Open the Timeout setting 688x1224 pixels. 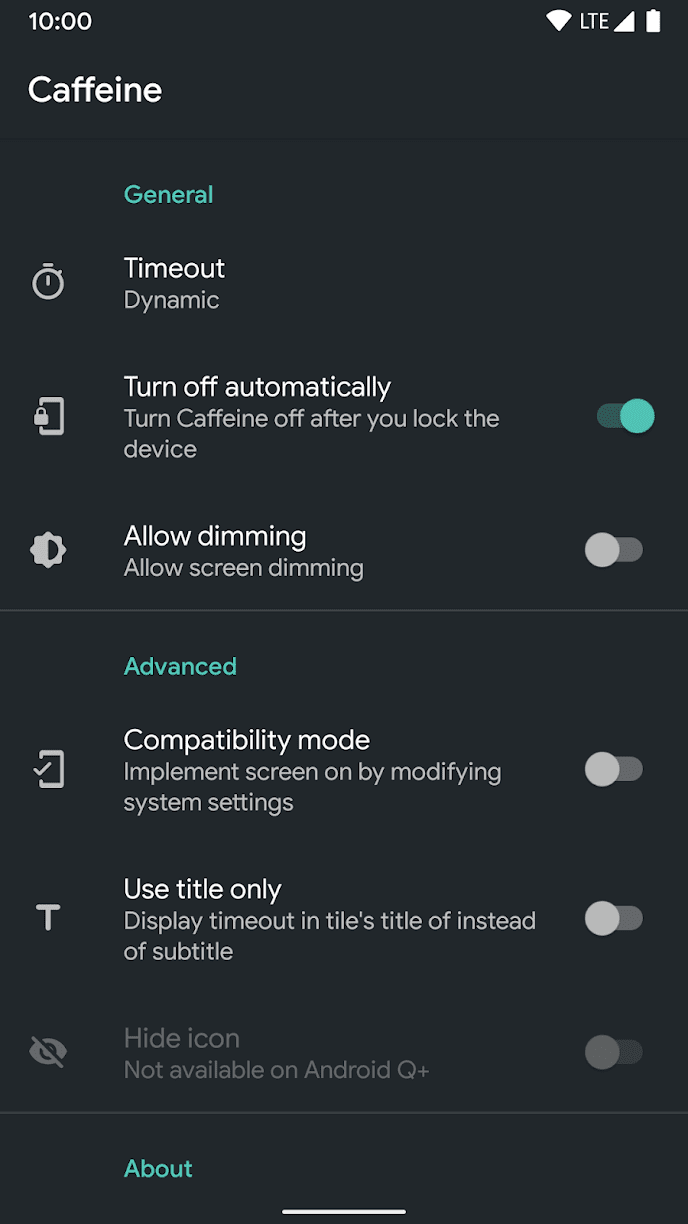coord(174,283)
